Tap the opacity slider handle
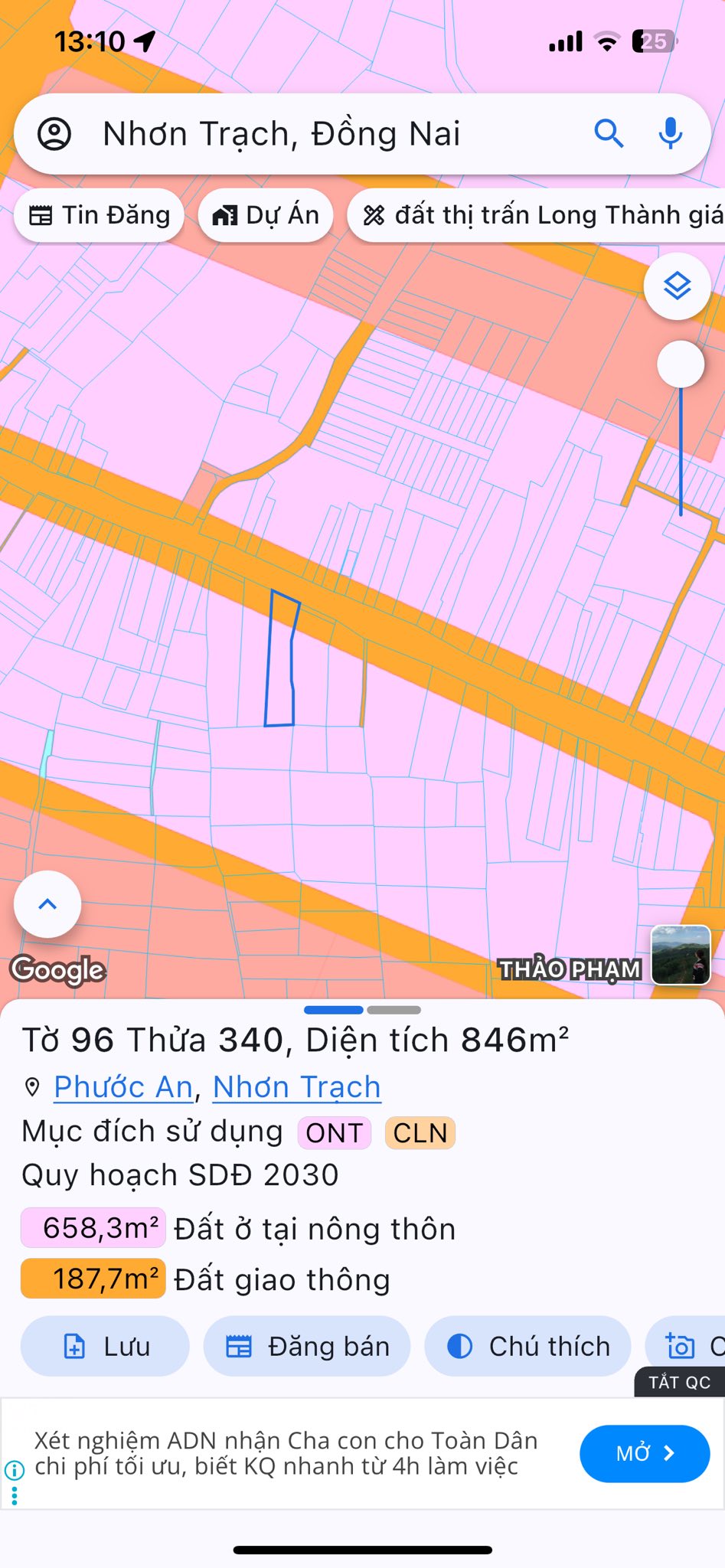 pyautogui.click(x=680, y=364)
